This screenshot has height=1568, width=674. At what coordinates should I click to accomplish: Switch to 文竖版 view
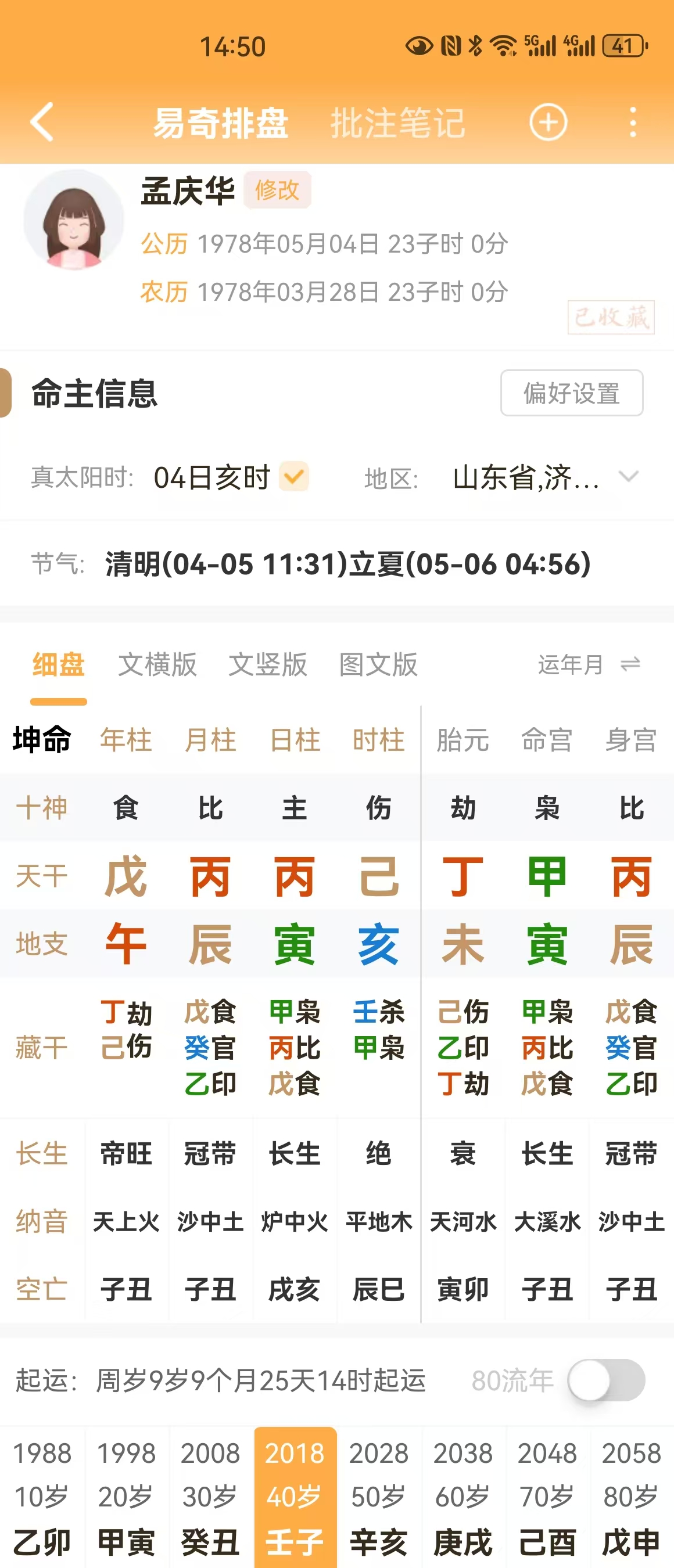268,665
